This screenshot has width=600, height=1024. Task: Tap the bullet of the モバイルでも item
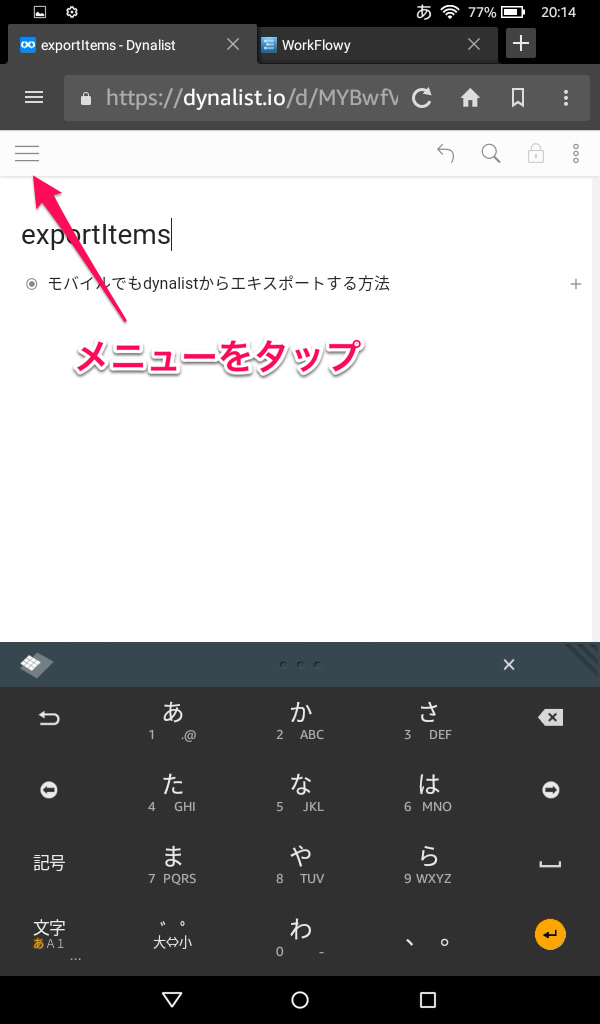click(x=32, y=284)
